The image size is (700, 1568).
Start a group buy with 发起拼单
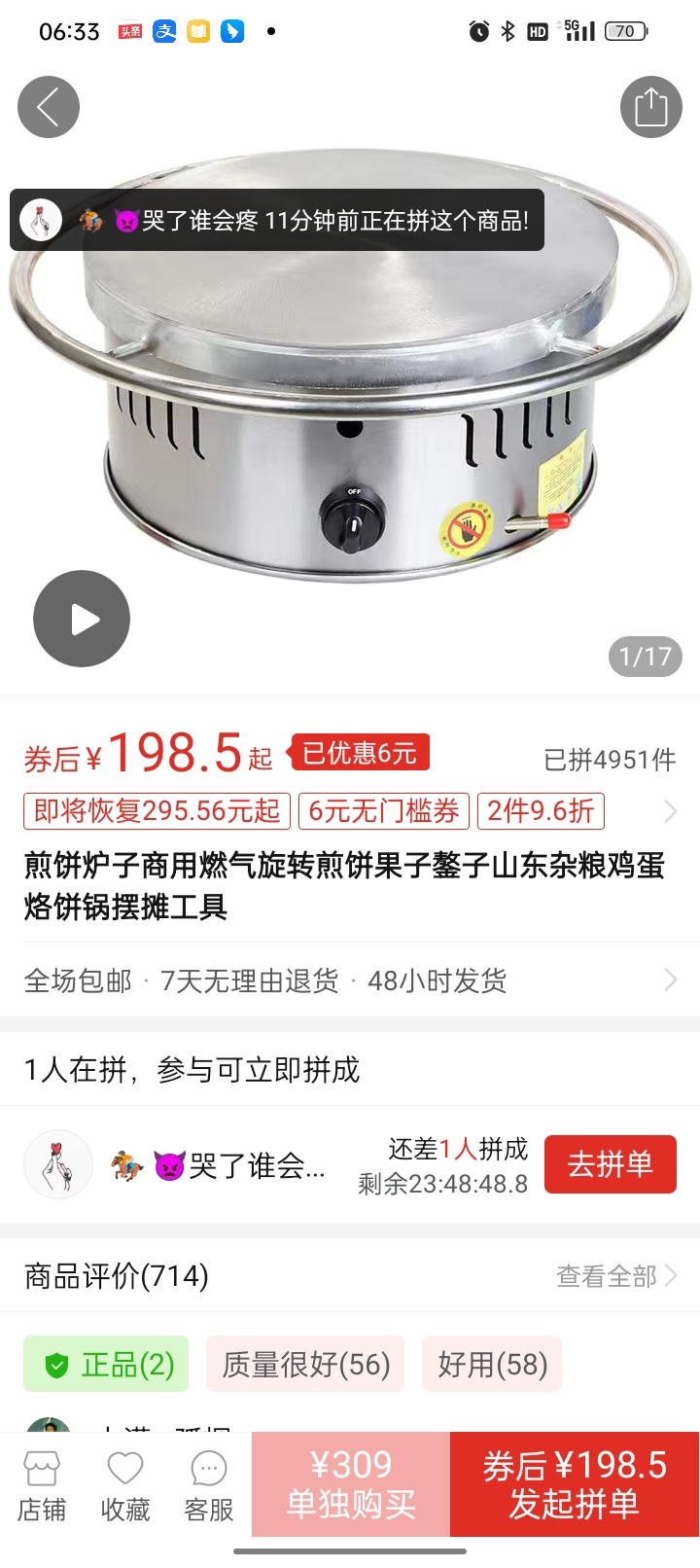click(575, 1484)
